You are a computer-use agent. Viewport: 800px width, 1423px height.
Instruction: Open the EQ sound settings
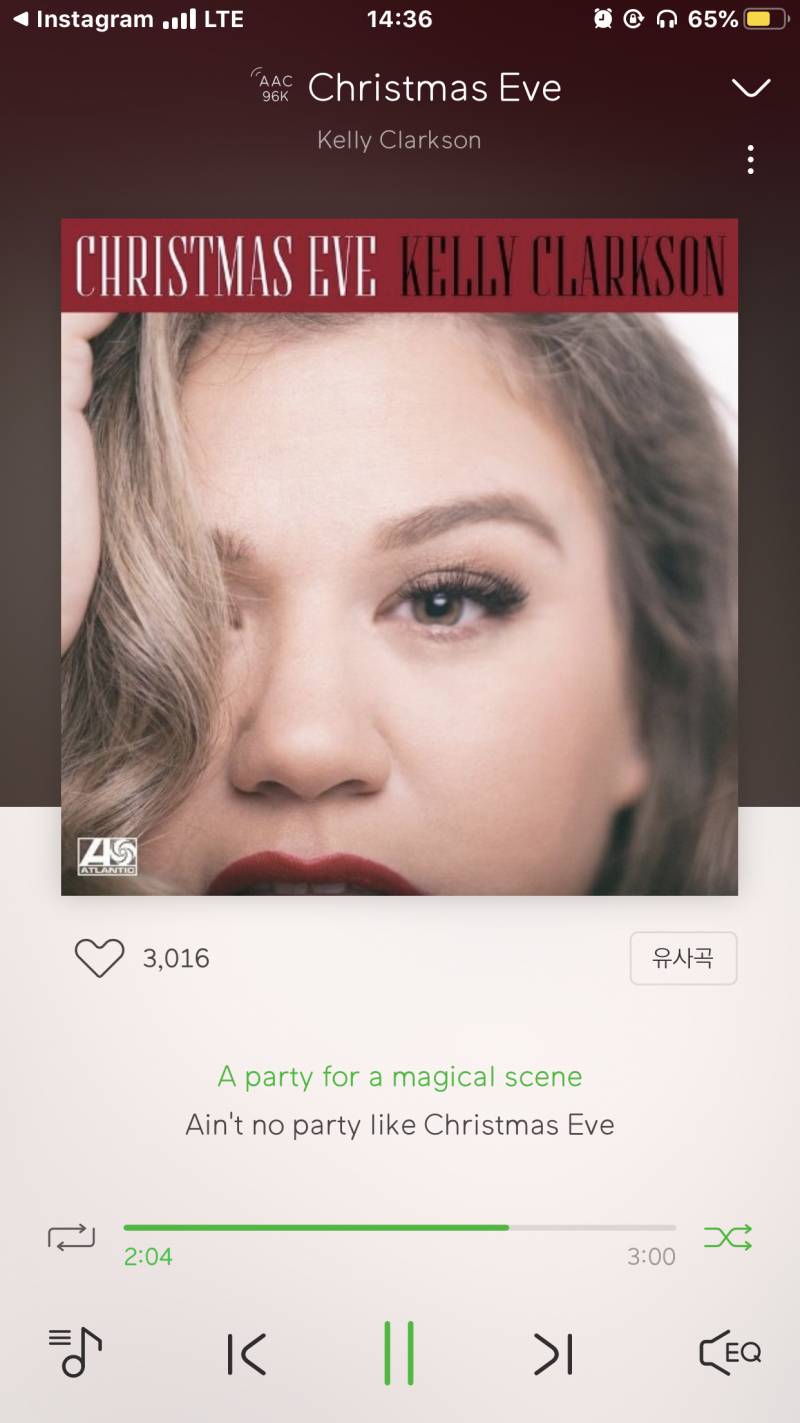pos(730,1353)
